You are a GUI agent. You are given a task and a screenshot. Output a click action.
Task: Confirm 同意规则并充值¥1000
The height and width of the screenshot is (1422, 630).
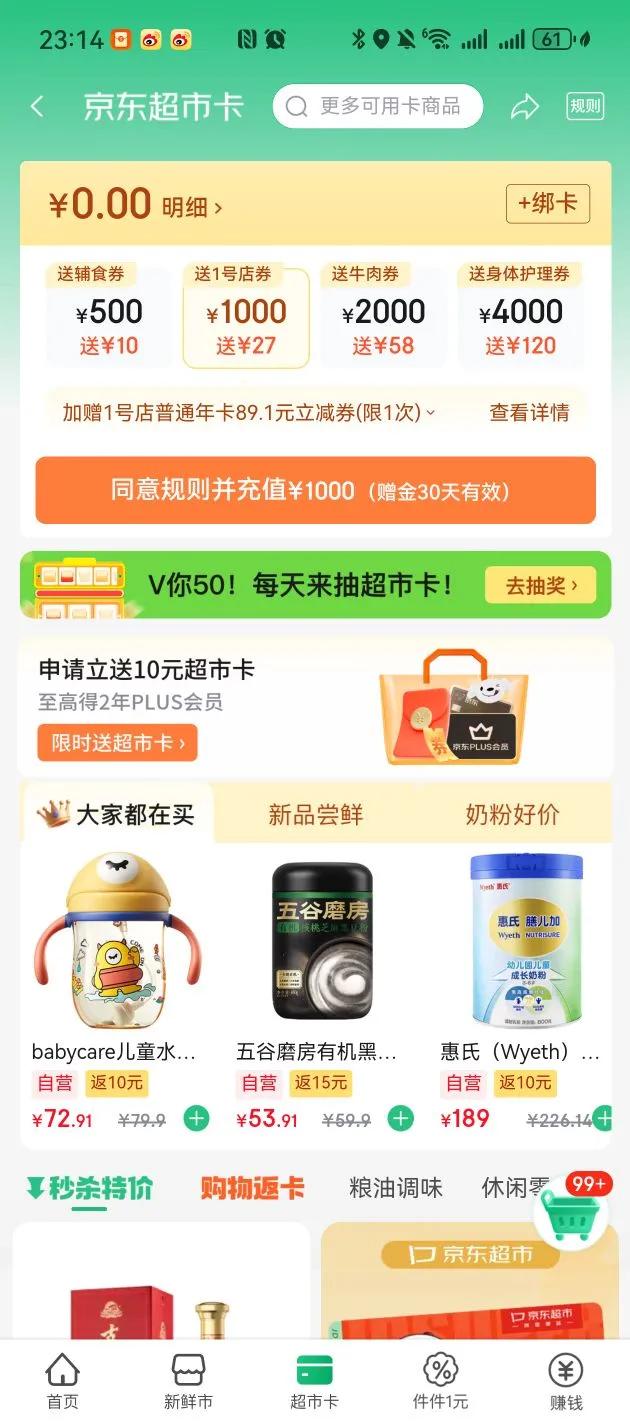click(x=315, y=490)
